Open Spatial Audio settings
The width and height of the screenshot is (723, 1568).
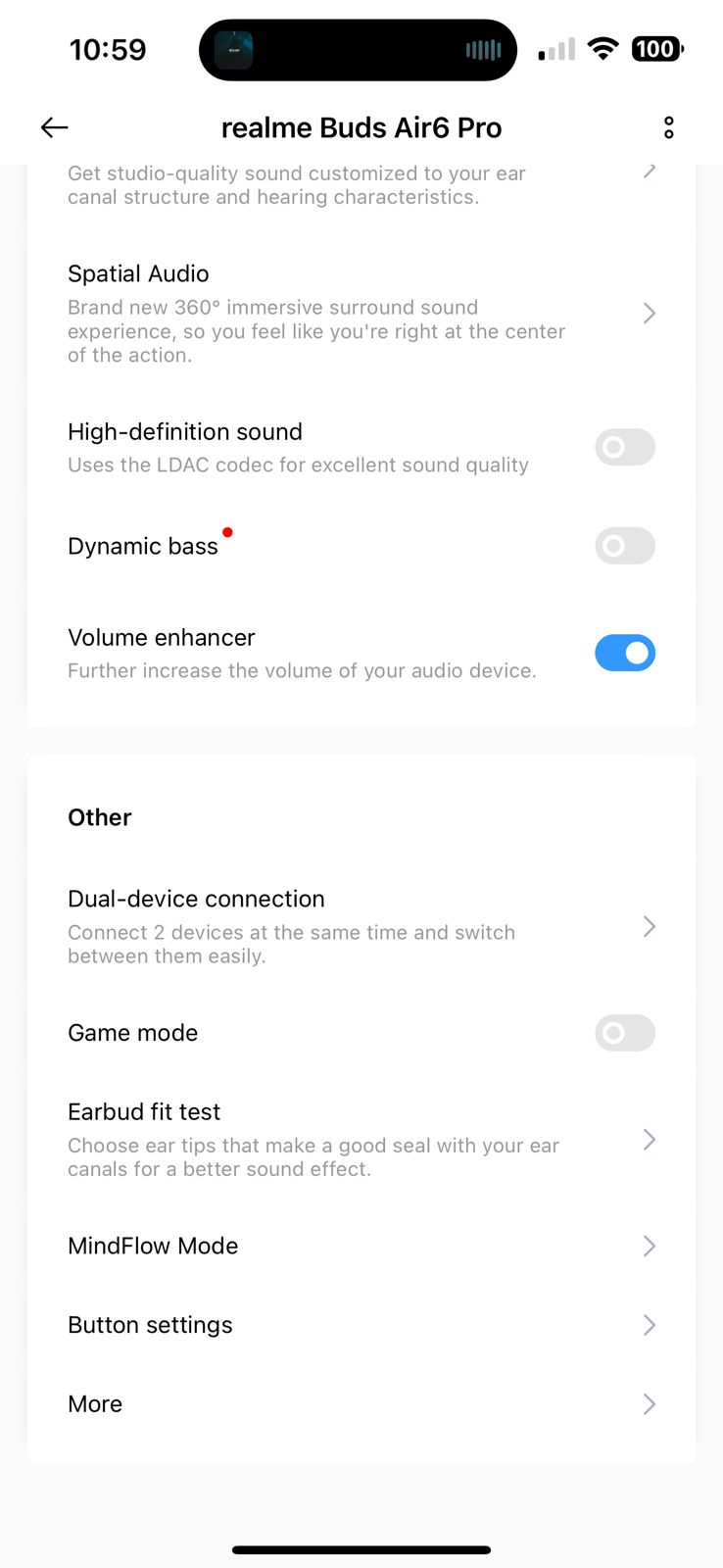(361, 314)
